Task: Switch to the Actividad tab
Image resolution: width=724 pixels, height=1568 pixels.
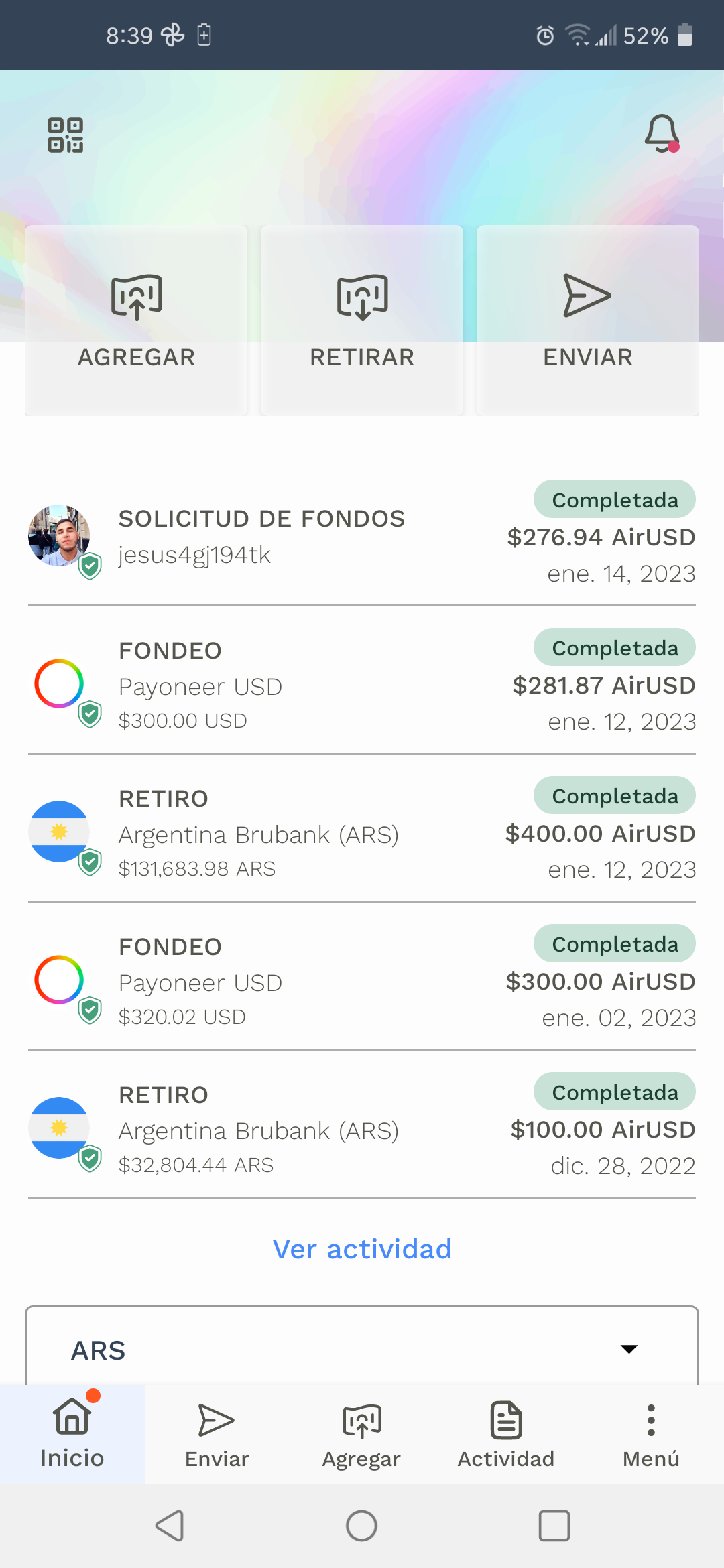Action: tap(506, 1434)
